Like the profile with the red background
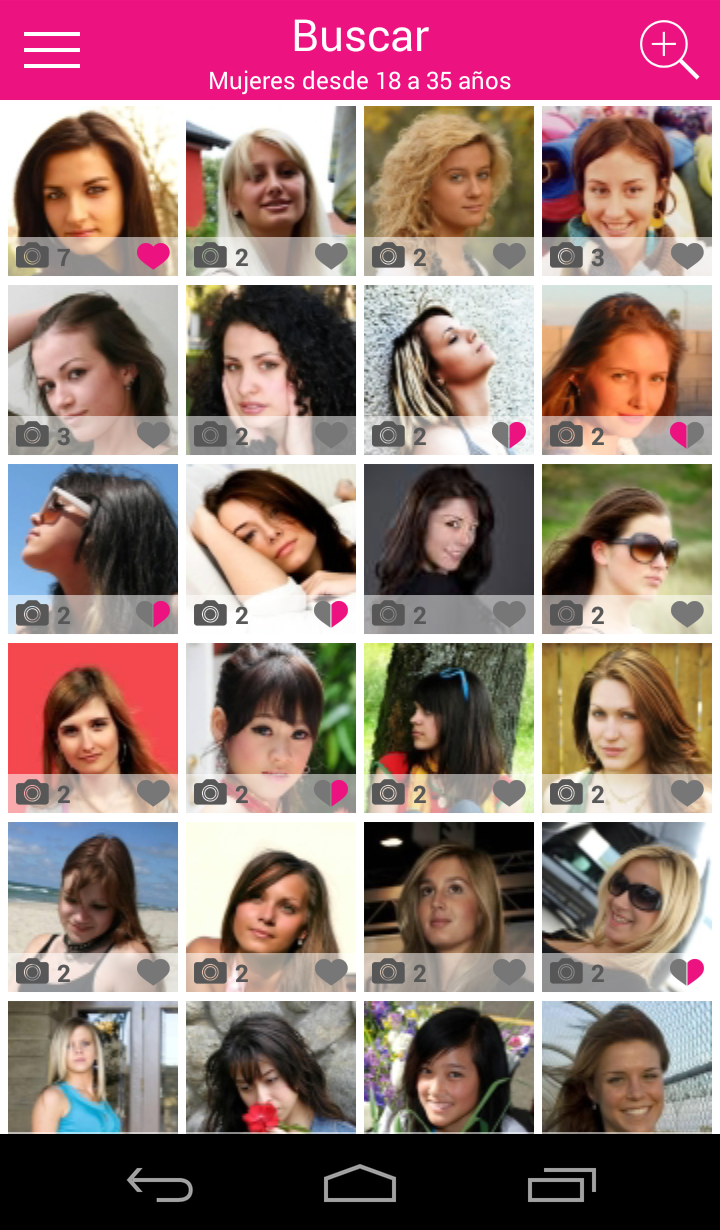 pos(153,793)
